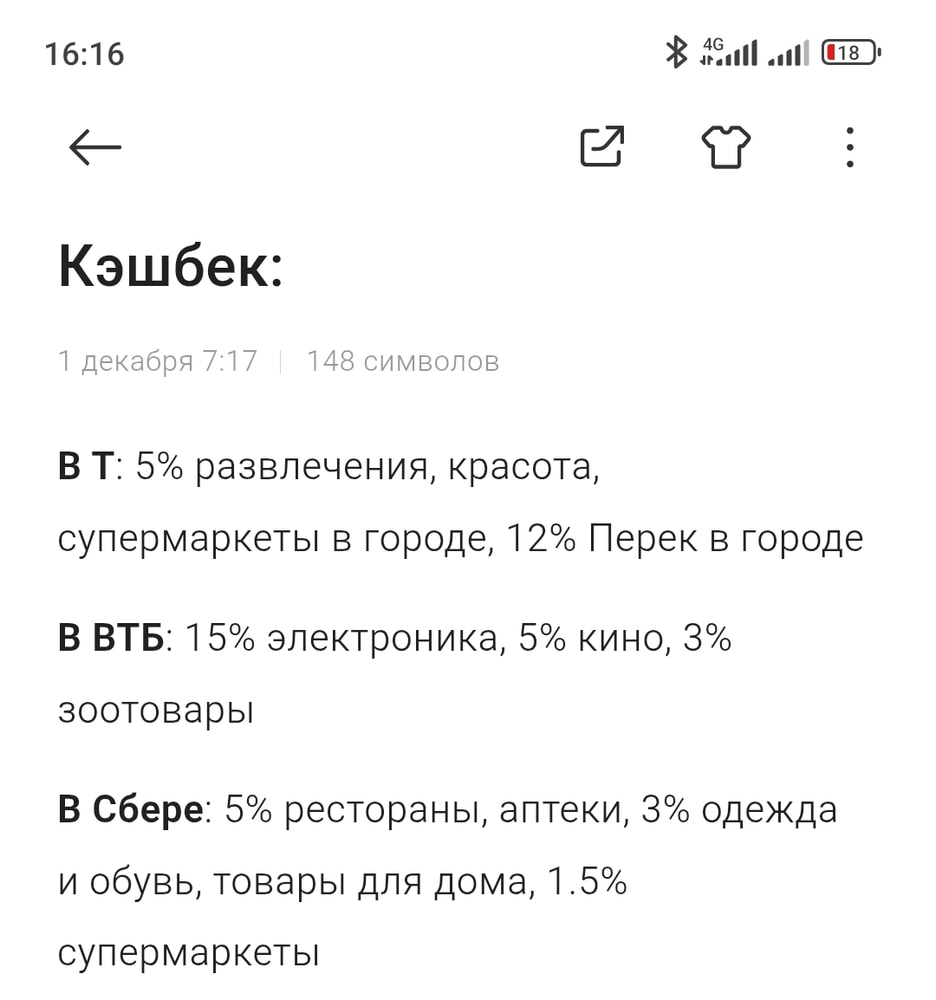Tap the battery indicator showing 18
The height and width of the screenshot is (1000, 936).
tap(851, 52)
